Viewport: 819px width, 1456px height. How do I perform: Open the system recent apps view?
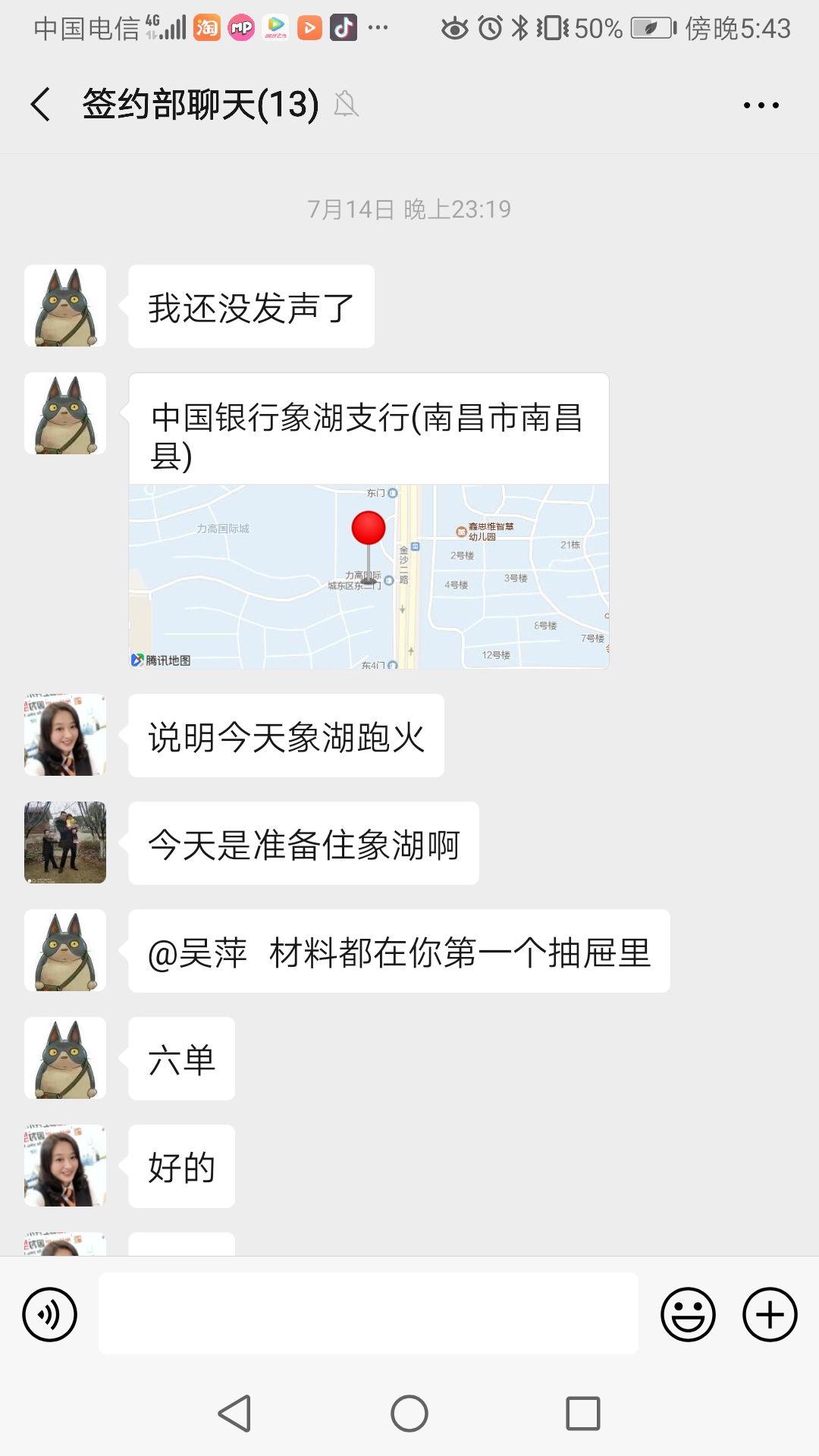(583, 1414)
